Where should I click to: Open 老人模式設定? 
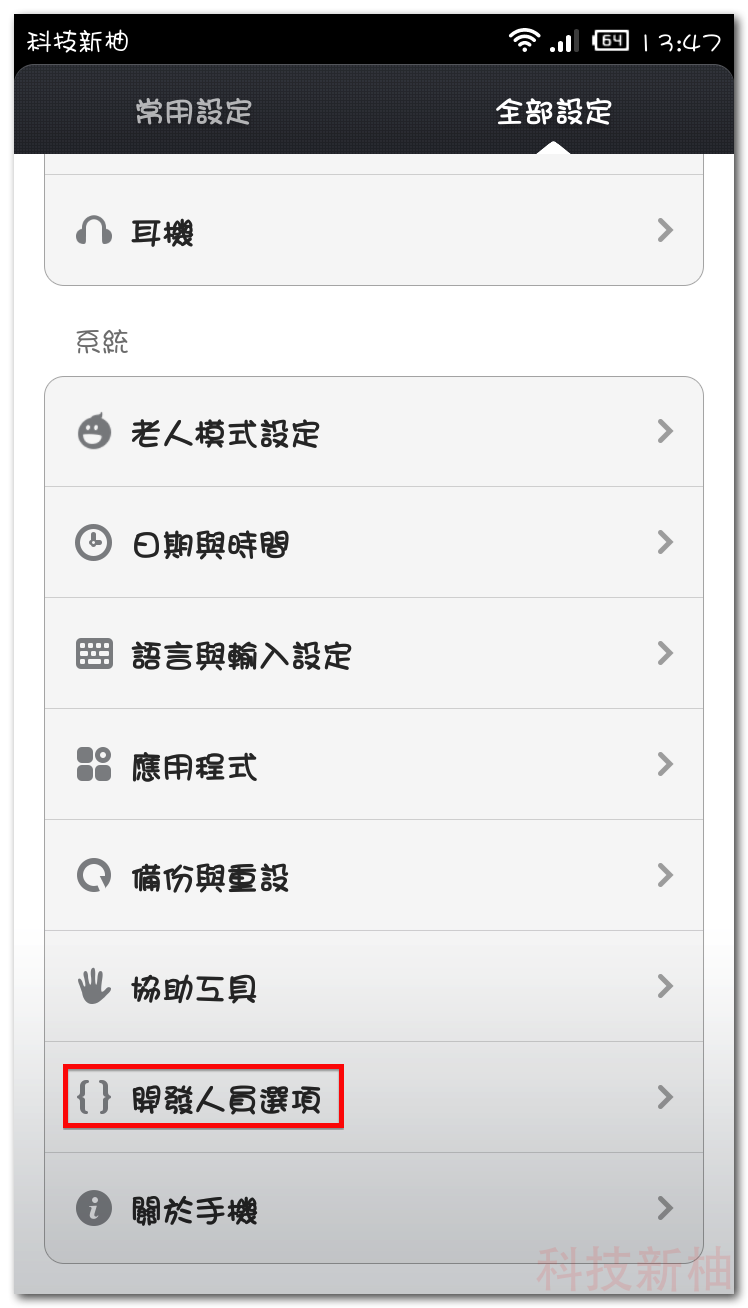click(374, 432)
